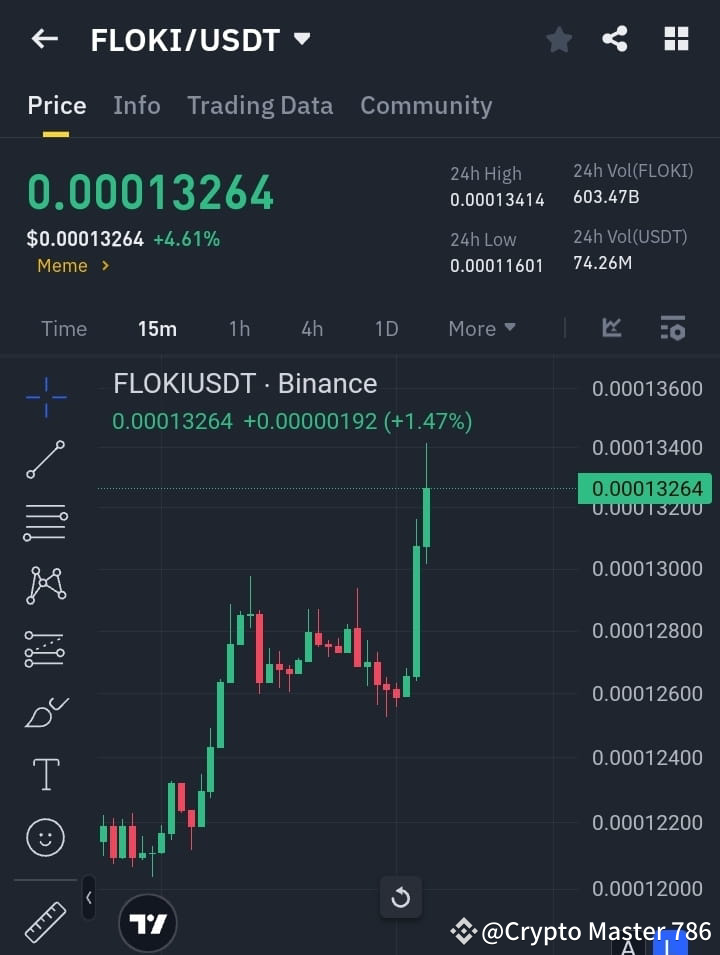Select the XABCD pattern tool

(45, 586)
